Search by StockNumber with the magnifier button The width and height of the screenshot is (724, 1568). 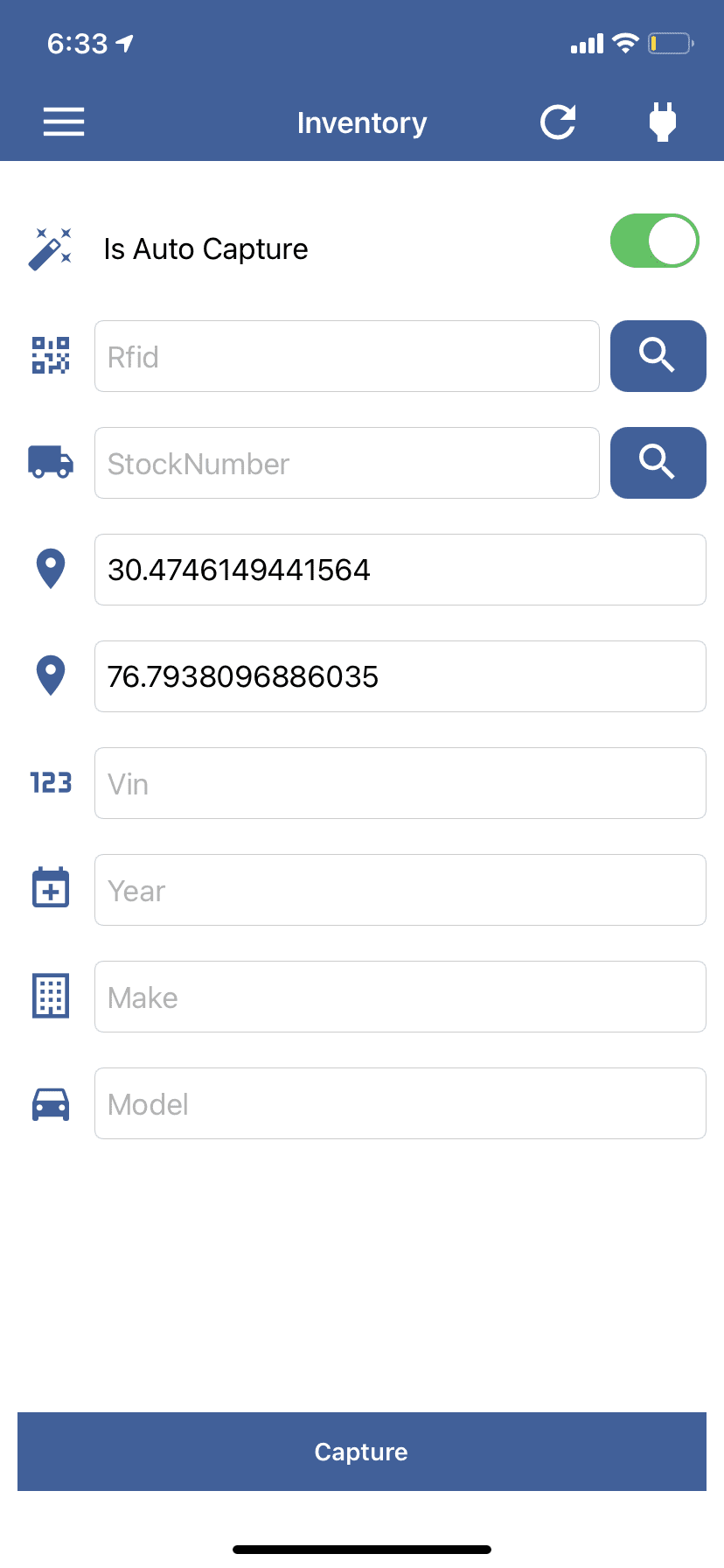coord(658,463)
